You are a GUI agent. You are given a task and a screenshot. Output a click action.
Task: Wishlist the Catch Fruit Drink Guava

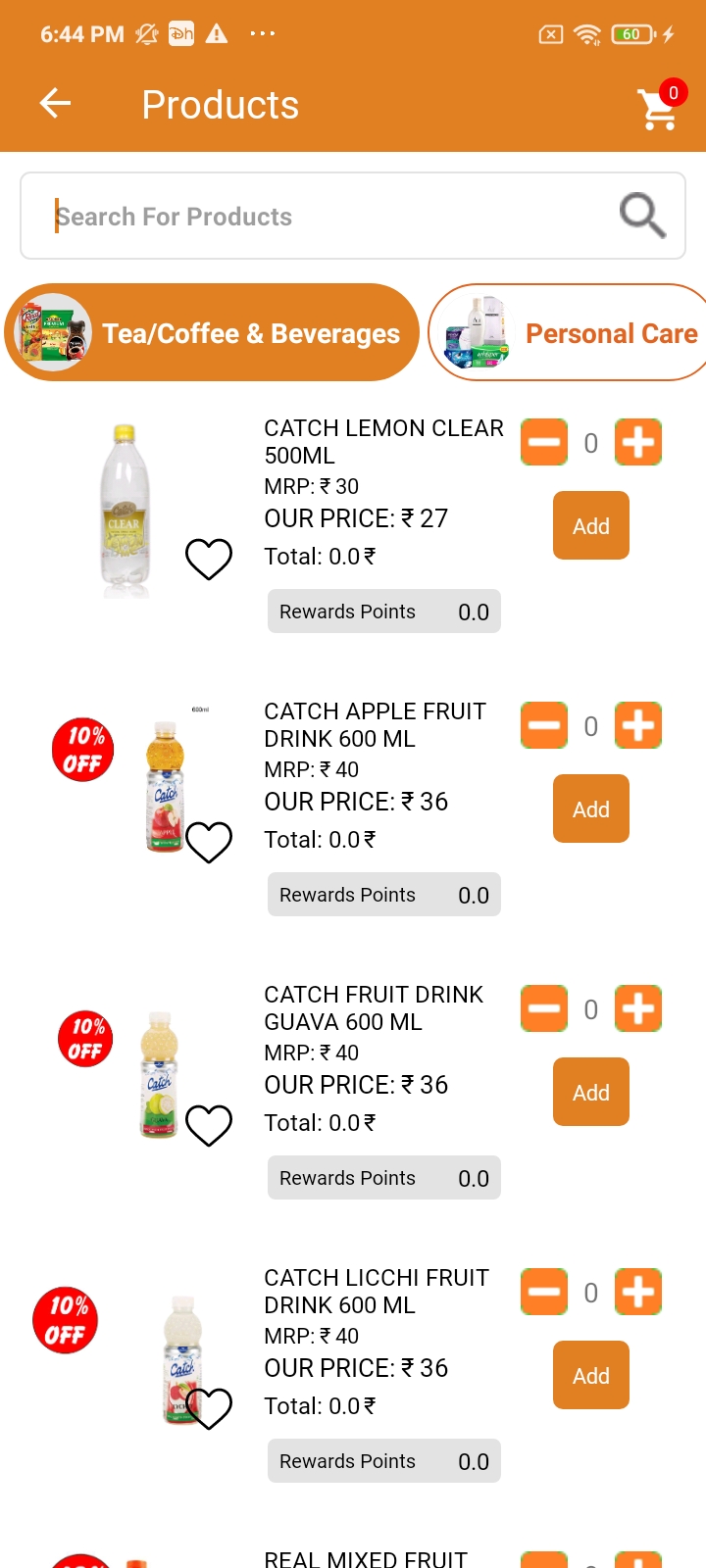(209, 1125)
